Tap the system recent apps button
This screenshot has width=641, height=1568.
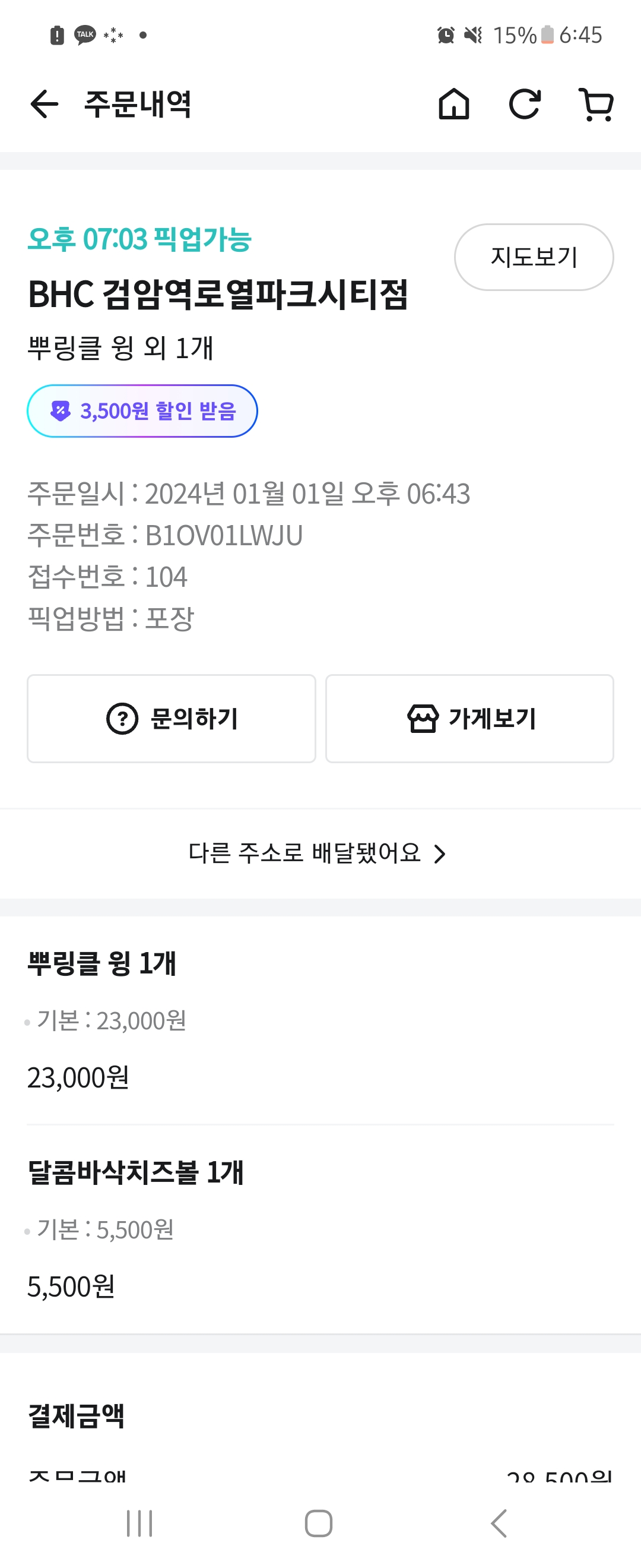[x=139, y=1523]
